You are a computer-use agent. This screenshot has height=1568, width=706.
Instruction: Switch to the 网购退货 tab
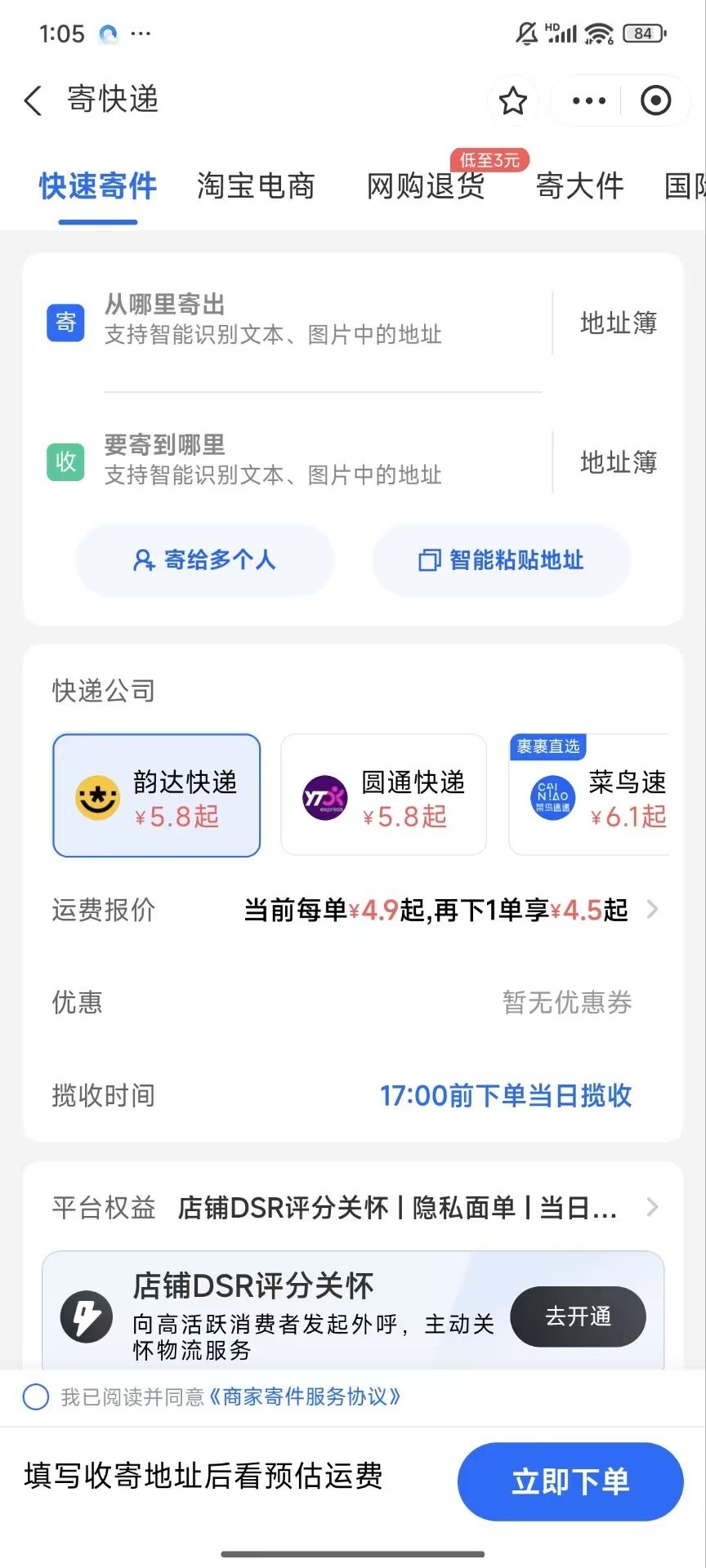(x=425, y=186)
